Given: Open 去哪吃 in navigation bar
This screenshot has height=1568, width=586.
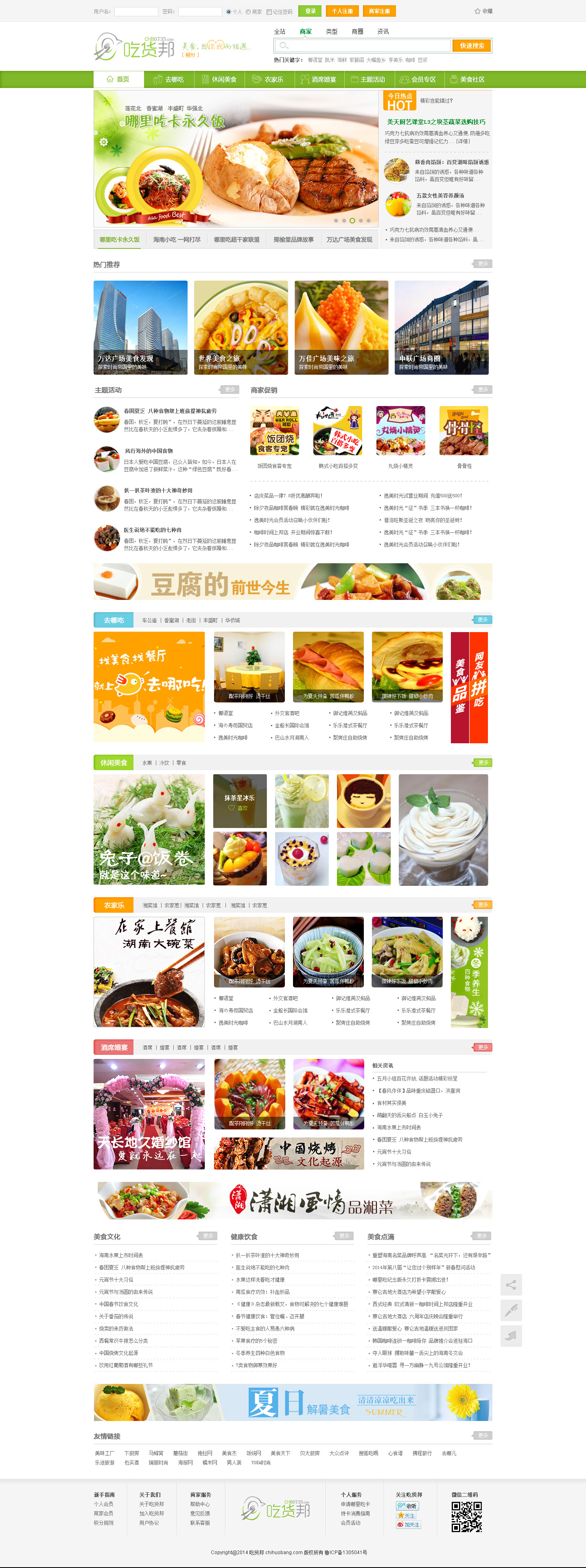Looking at the screenshot, I should (169, 80).
